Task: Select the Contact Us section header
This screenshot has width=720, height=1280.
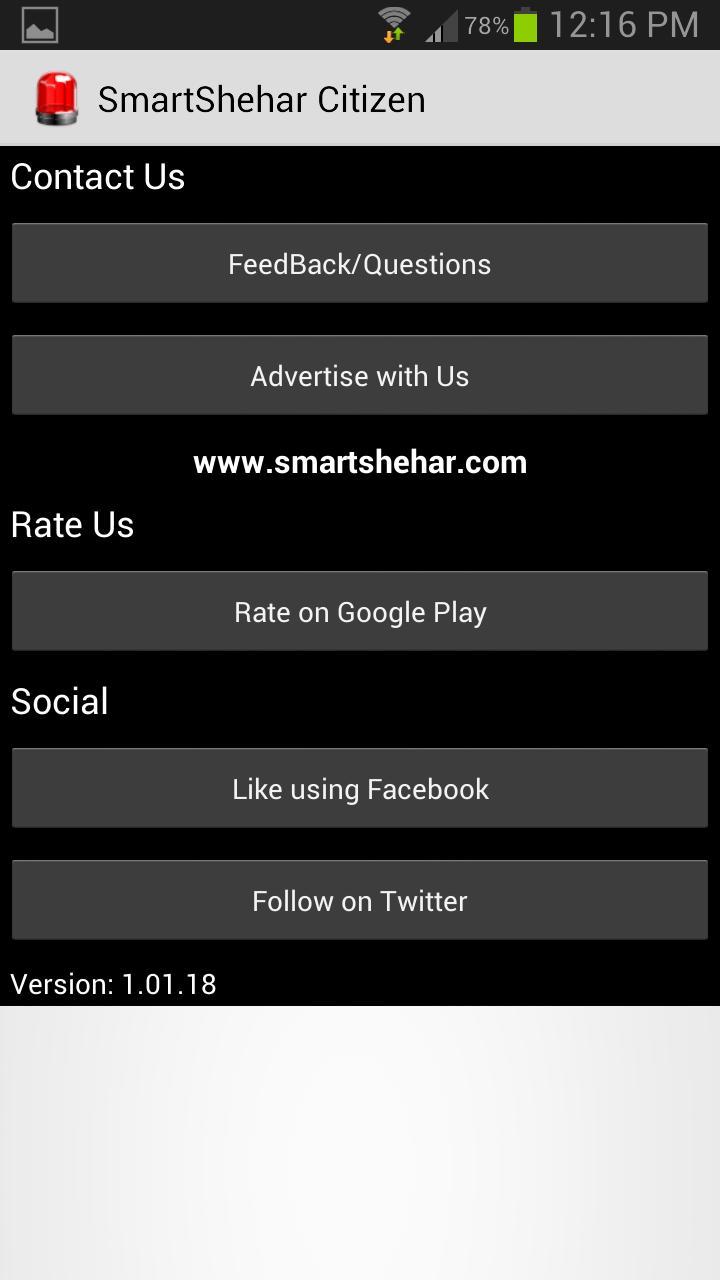Action: tap(97, 177)
